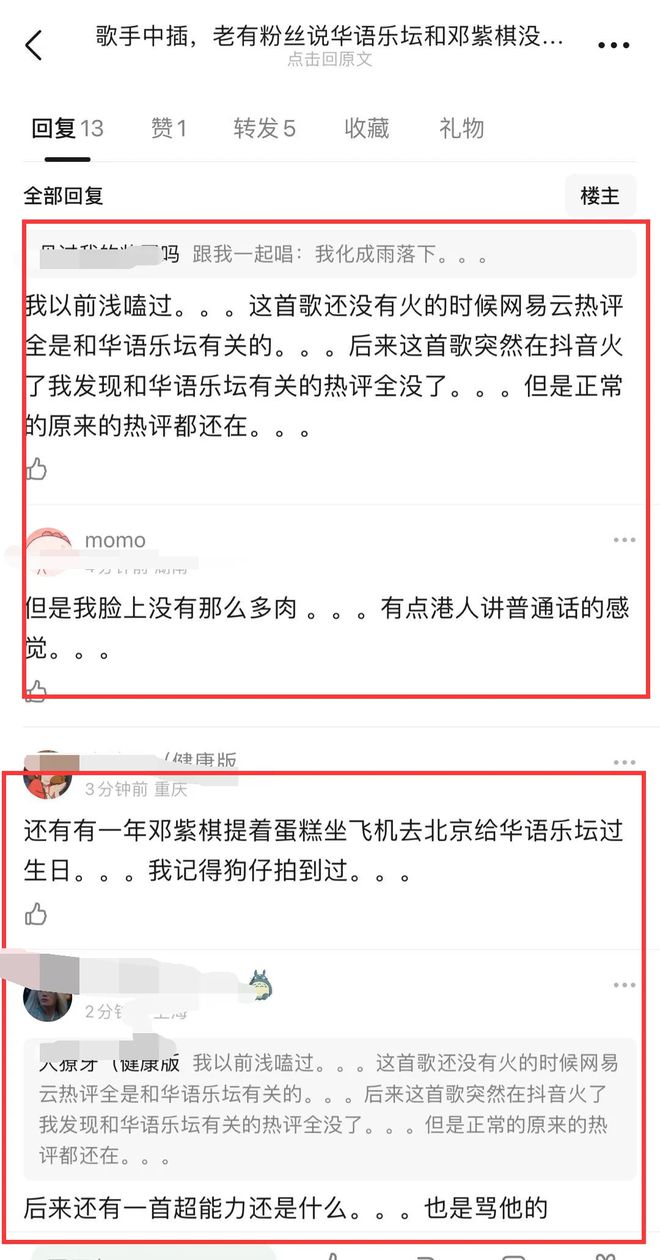660x1260 pixels.
Task: Go back with the top-left arrow
Action: coord(35,46)
